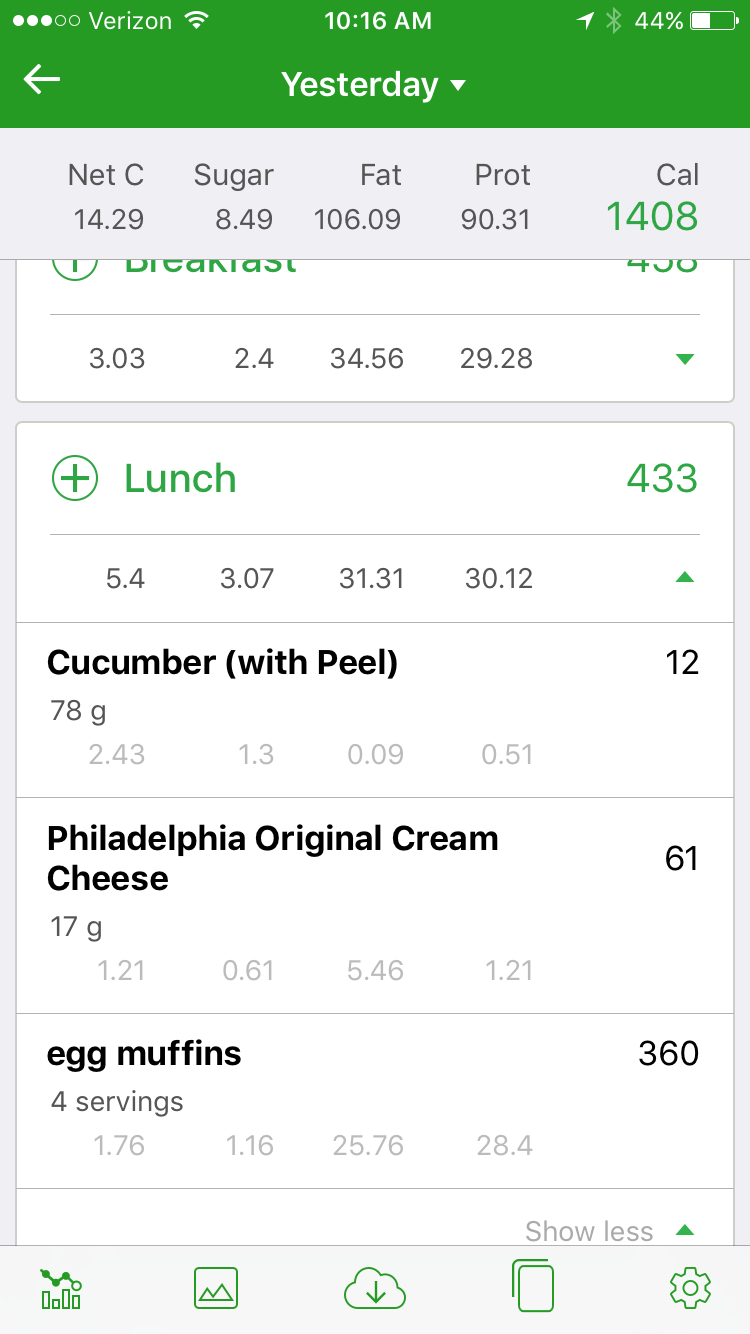Open the charts and statistics icon

(x=61, y=1289)
